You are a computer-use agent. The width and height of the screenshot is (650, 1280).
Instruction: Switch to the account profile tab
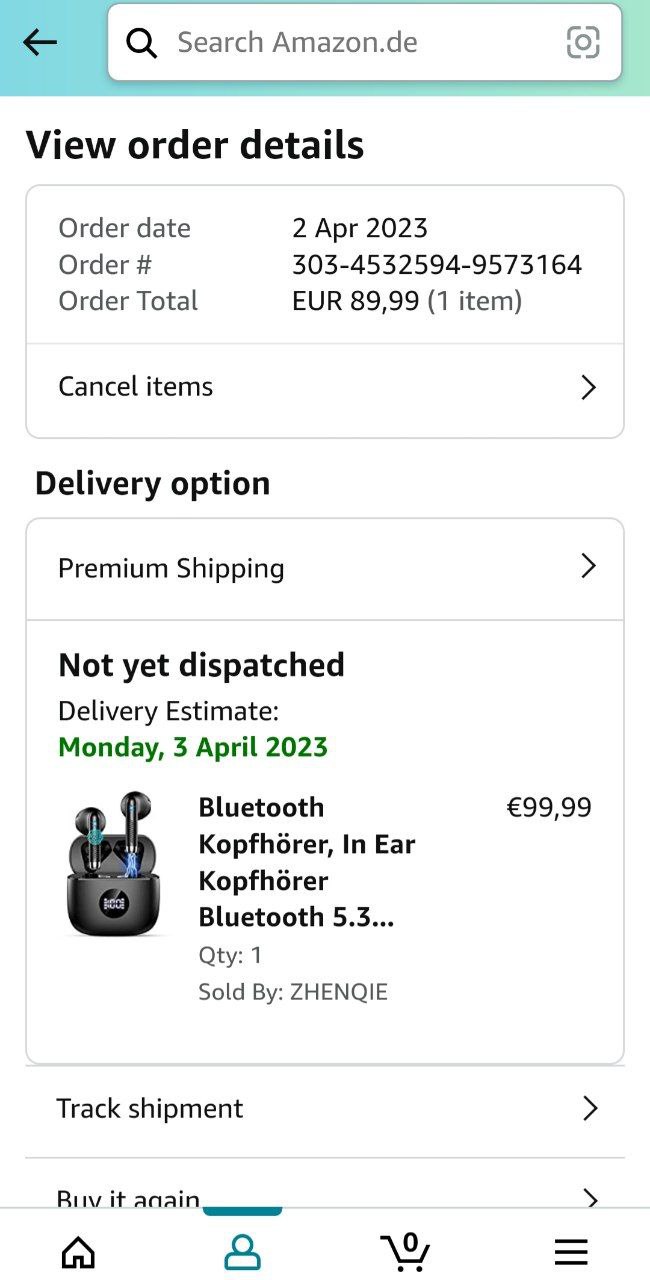point(242,1251)
